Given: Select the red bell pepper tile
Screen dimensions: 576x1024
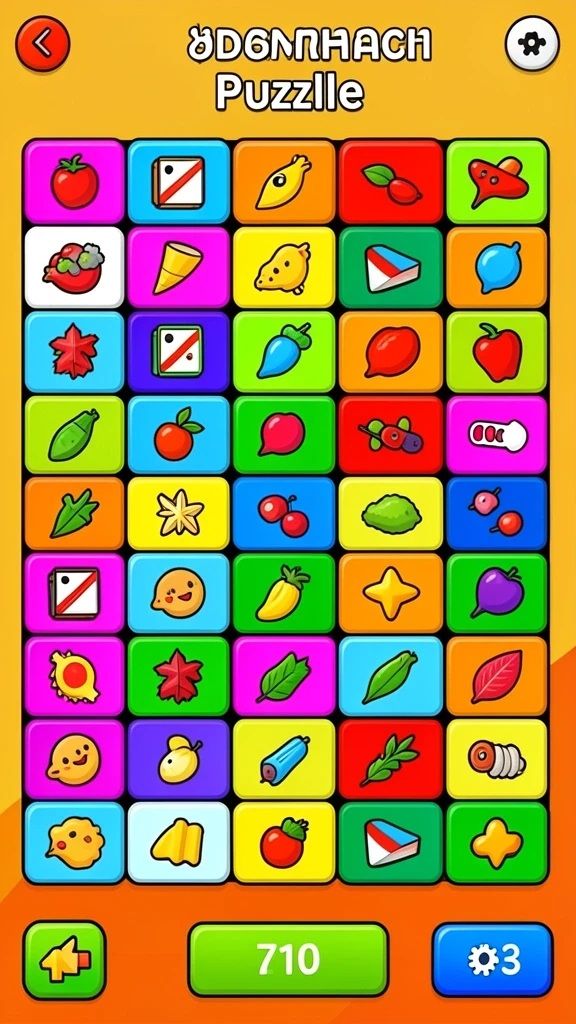Looking at the screenshot, I should click(x=498, y=351).
